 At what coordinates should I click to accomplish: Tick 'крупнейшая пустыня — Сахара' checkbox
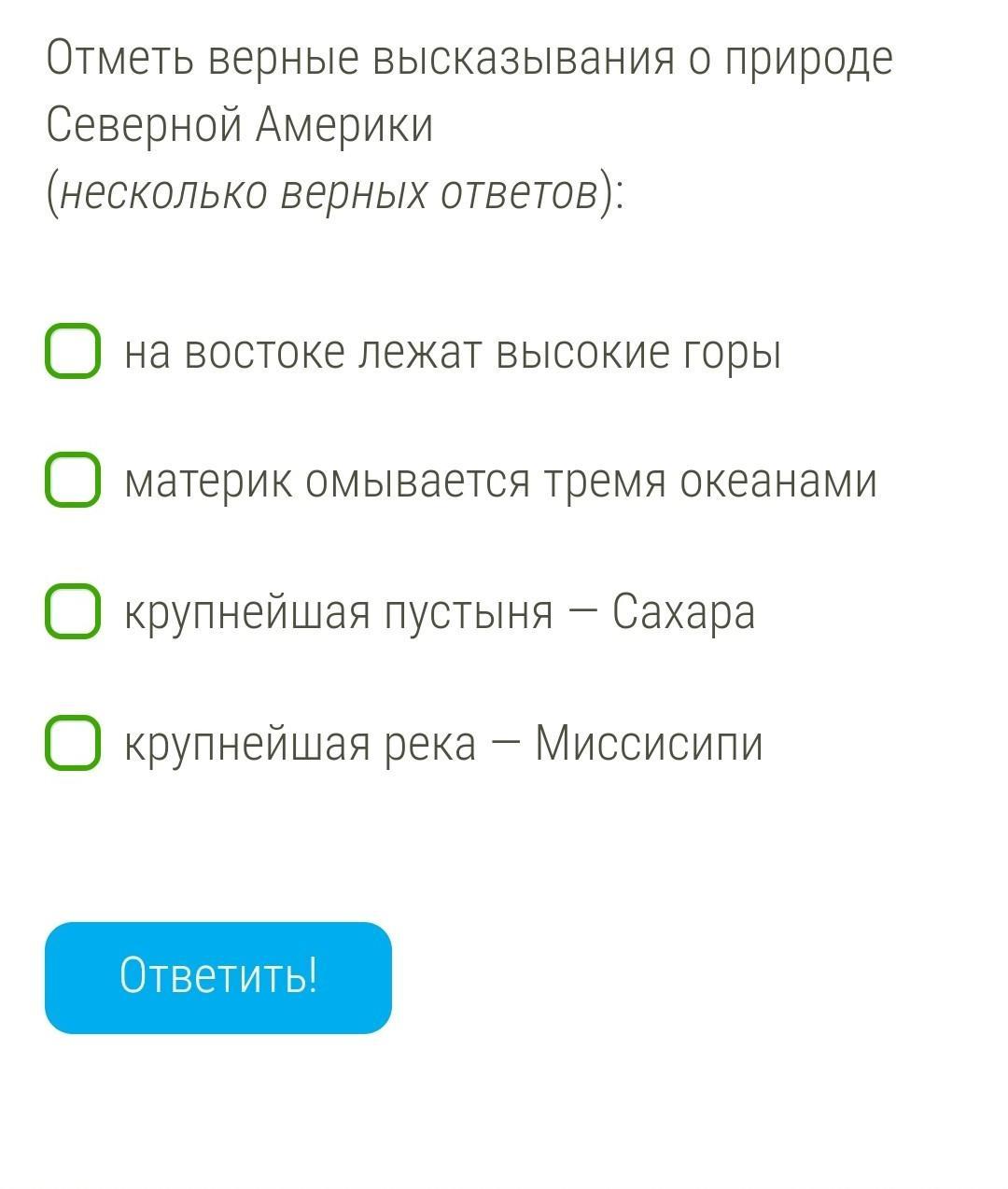point(73,612)
